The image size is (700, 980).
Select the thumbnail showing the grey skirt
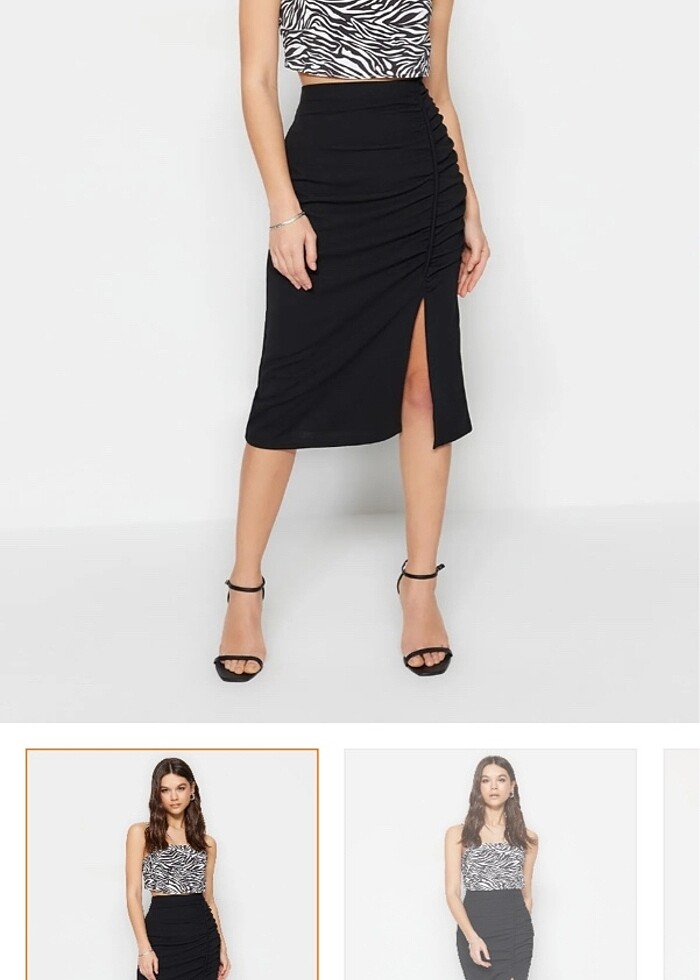[x=490, y=864]
